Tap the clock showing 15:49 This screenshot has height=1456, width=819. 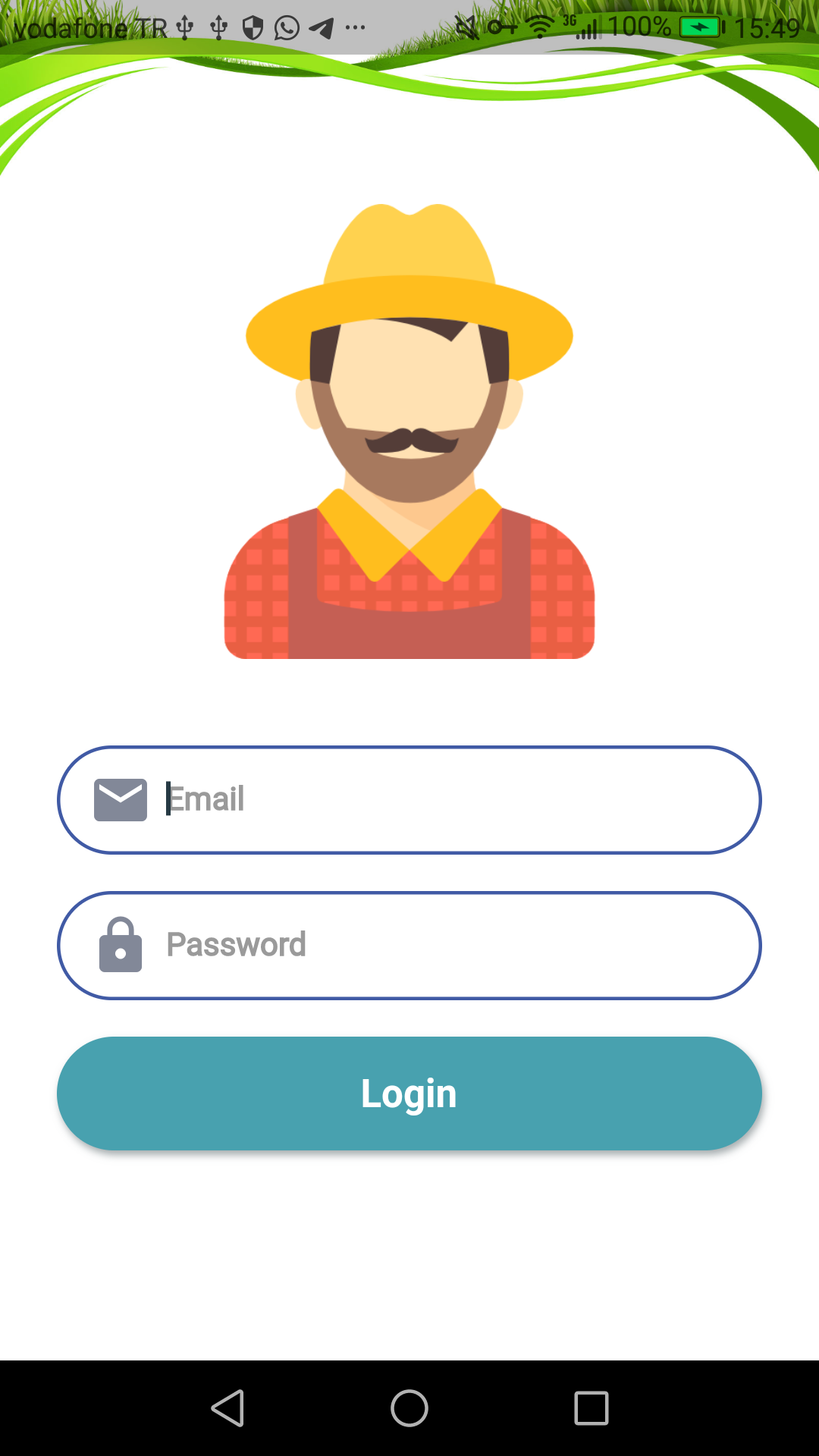pos(767,26)
